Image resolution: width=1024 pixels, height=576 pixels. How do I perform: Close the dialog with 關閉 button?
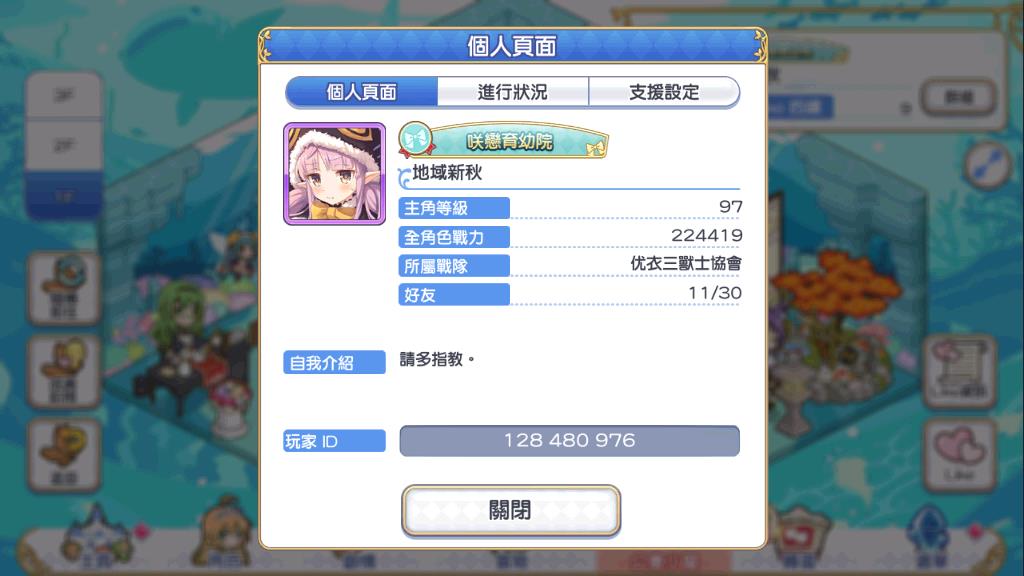(x=511, y=511)
